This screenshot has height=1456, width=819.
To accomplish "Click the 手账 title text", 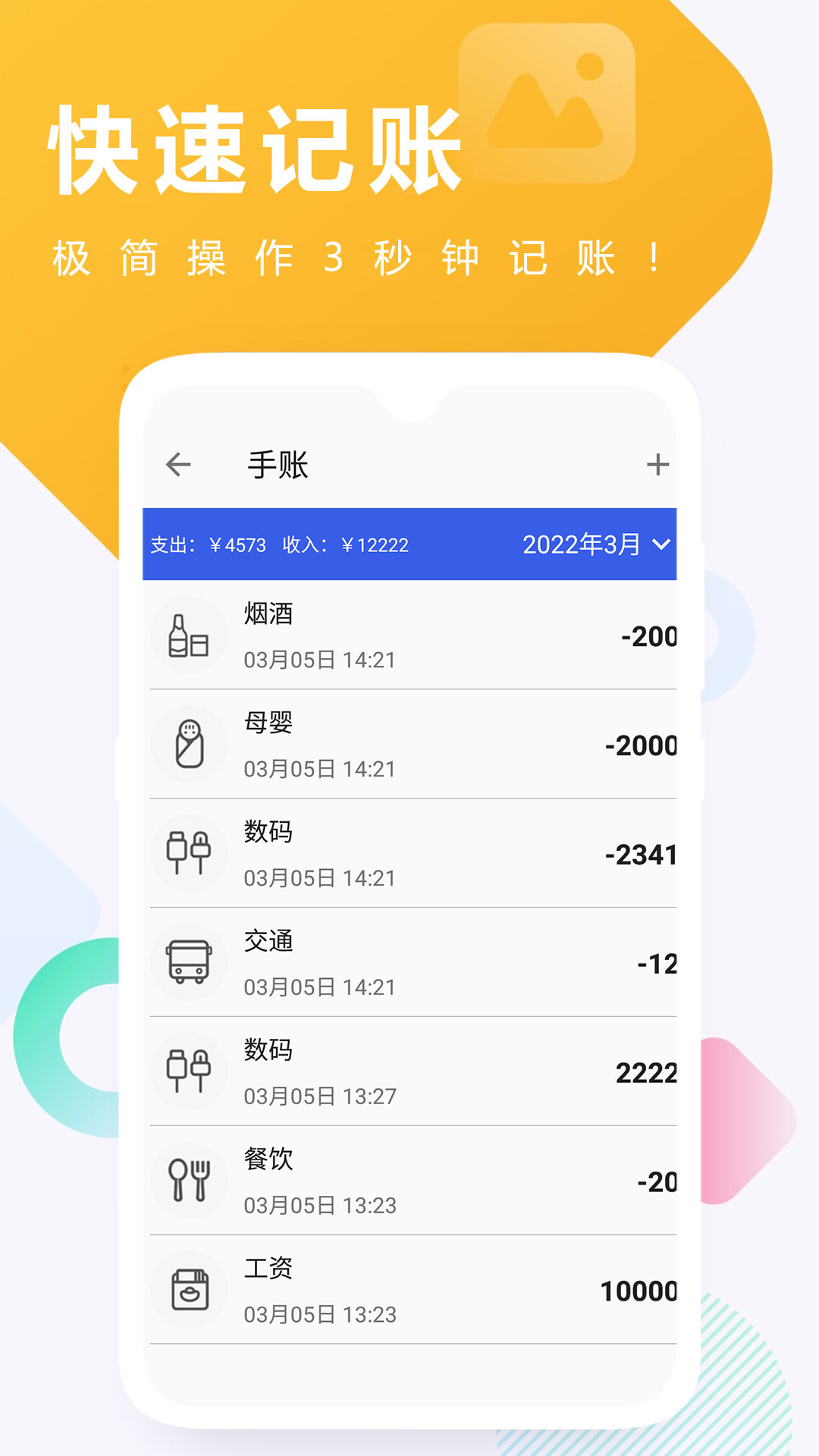I will pyautogui.click(x=277, y=465).
